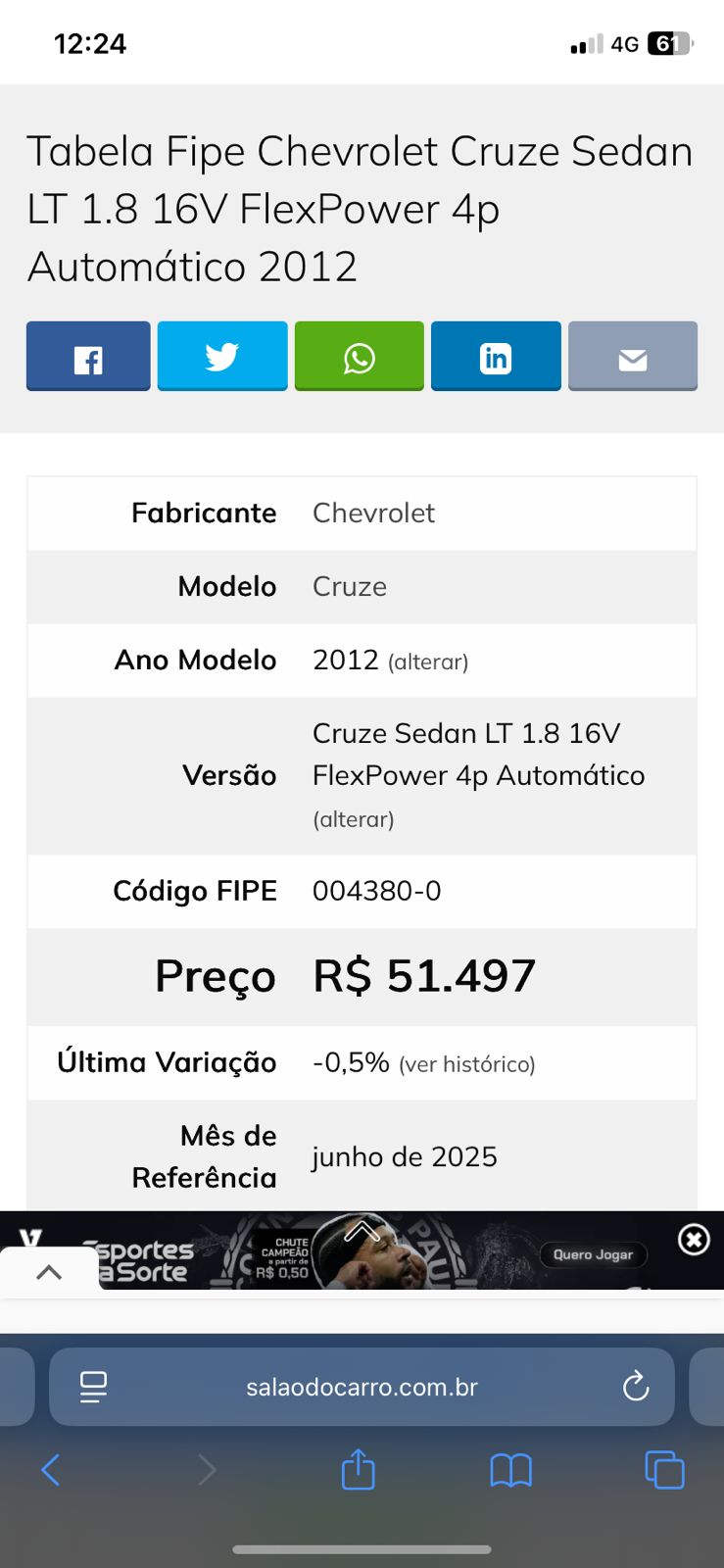Open the page settings icon in address bar
This screenshot has height=1568, width=724.
pos(93,1386)
